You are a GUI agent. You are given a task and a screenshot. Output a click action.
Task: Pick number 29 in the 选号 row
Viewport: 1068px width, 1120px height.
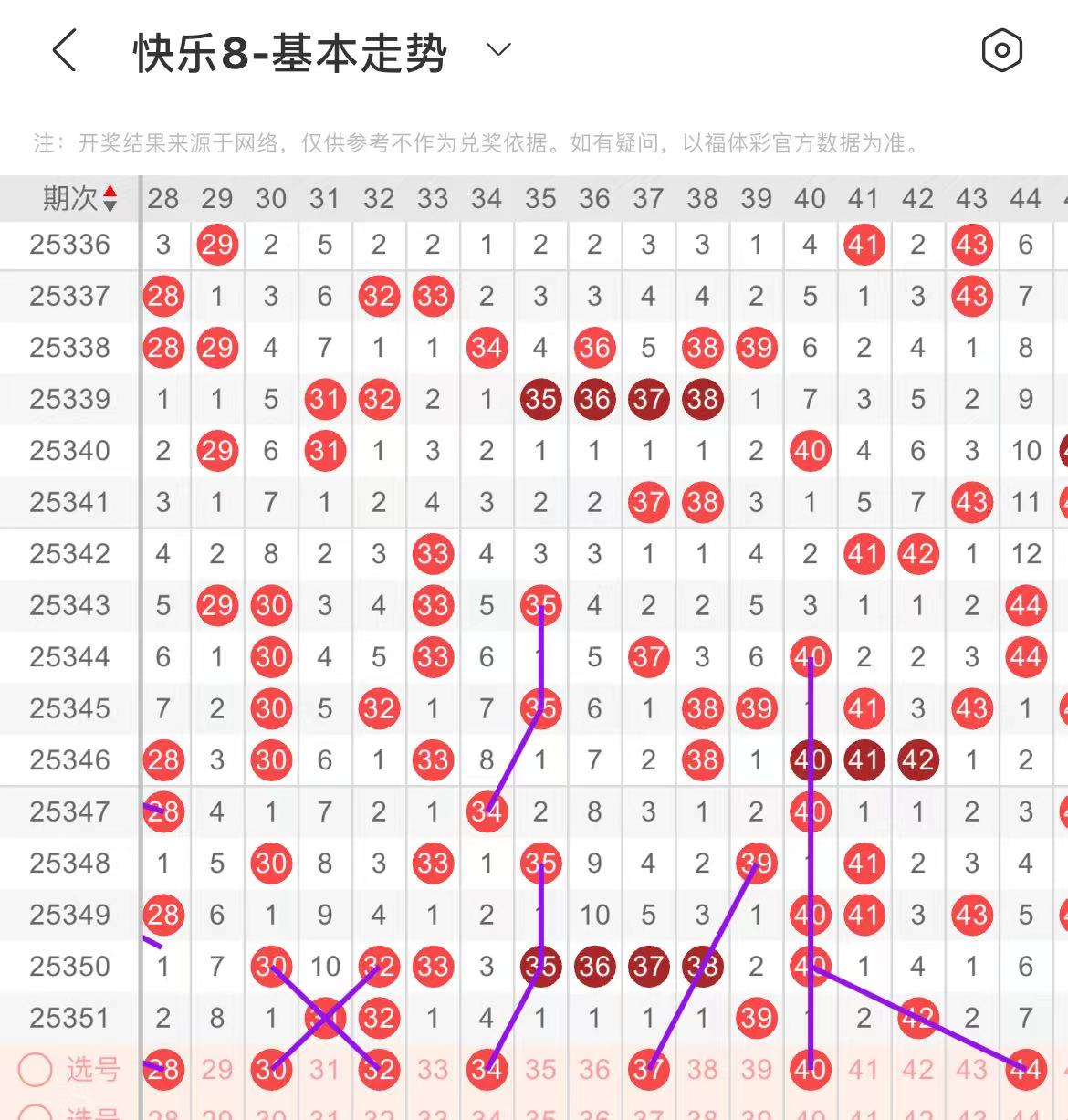217,1069
